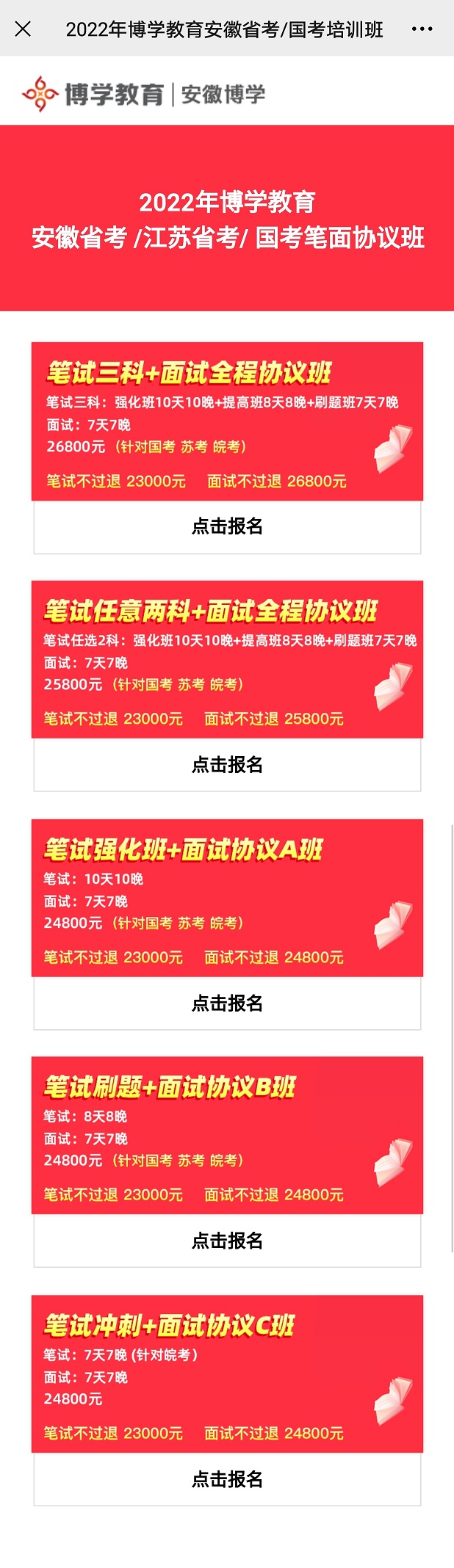Register for 笔试强化班+面试协议A班
The image size is (454, 1568).
(227, 1003)
